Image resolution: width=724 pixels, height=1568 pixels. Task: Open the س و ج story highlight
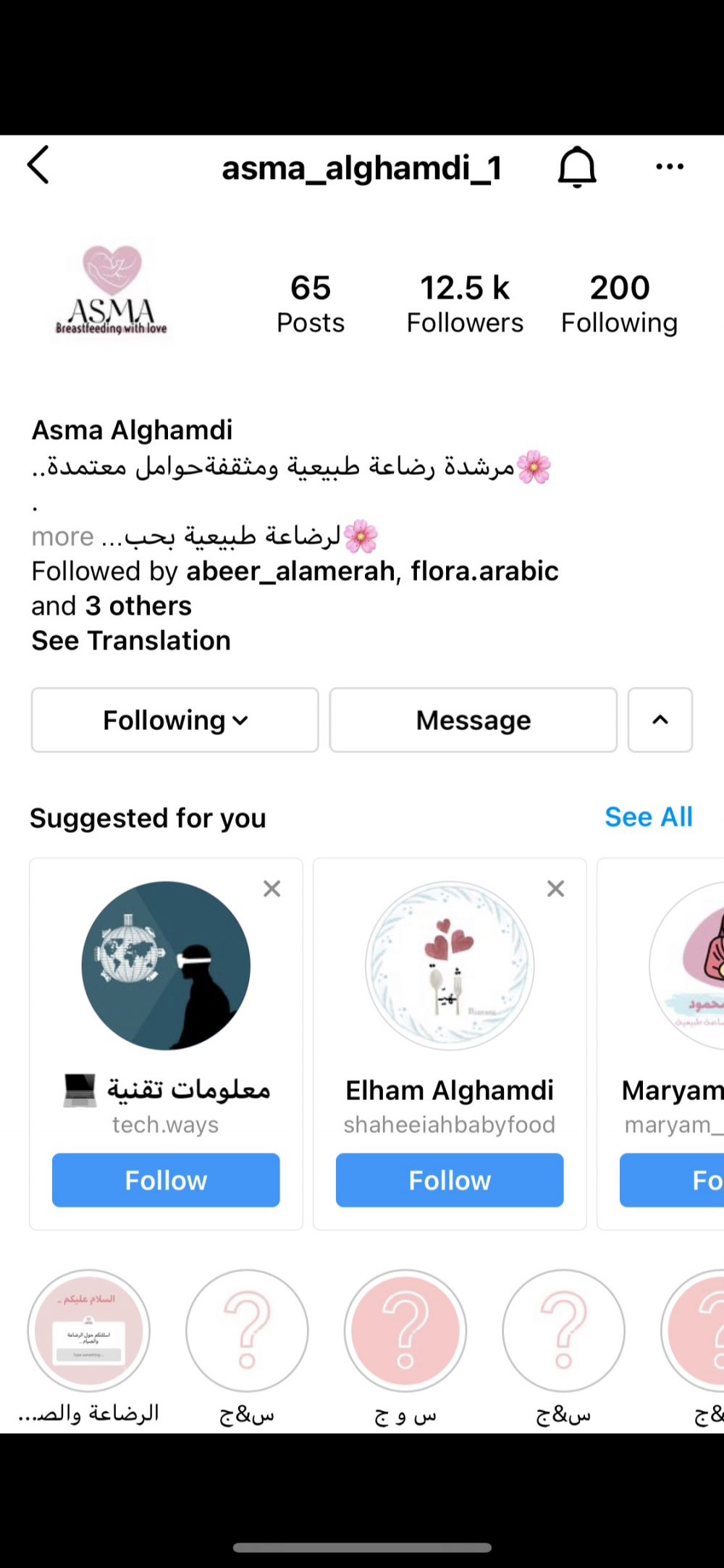click(x=405, y=1331)
